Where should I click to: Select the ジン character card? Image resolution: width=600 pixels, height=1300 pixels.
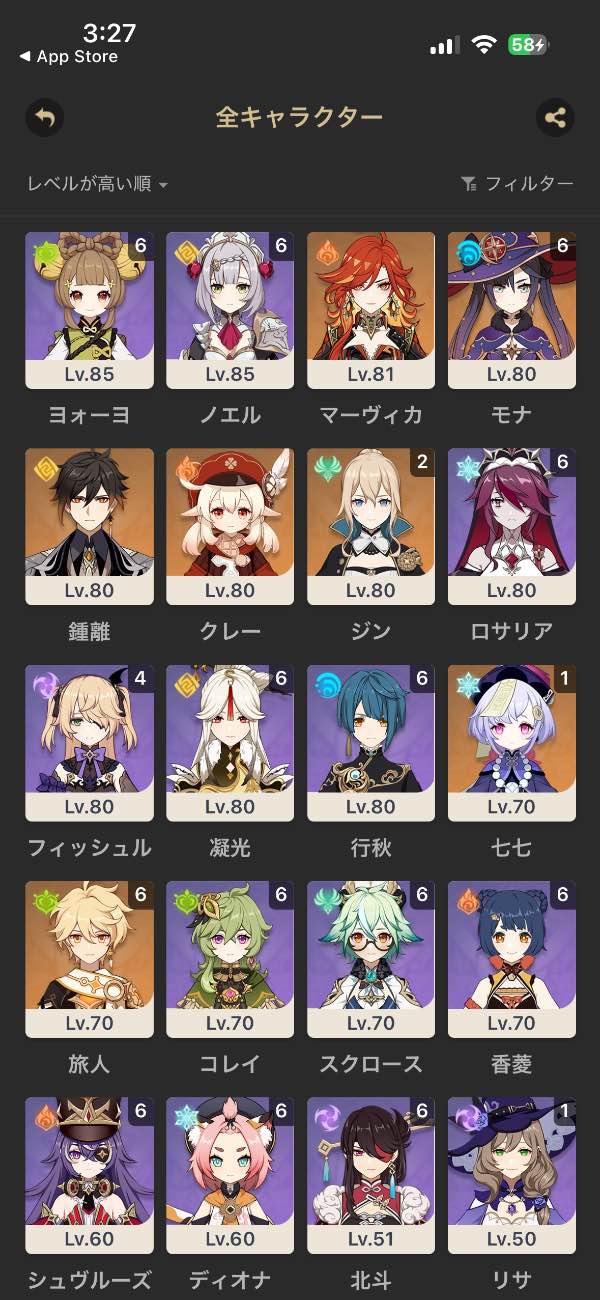[x=371, y=526]
